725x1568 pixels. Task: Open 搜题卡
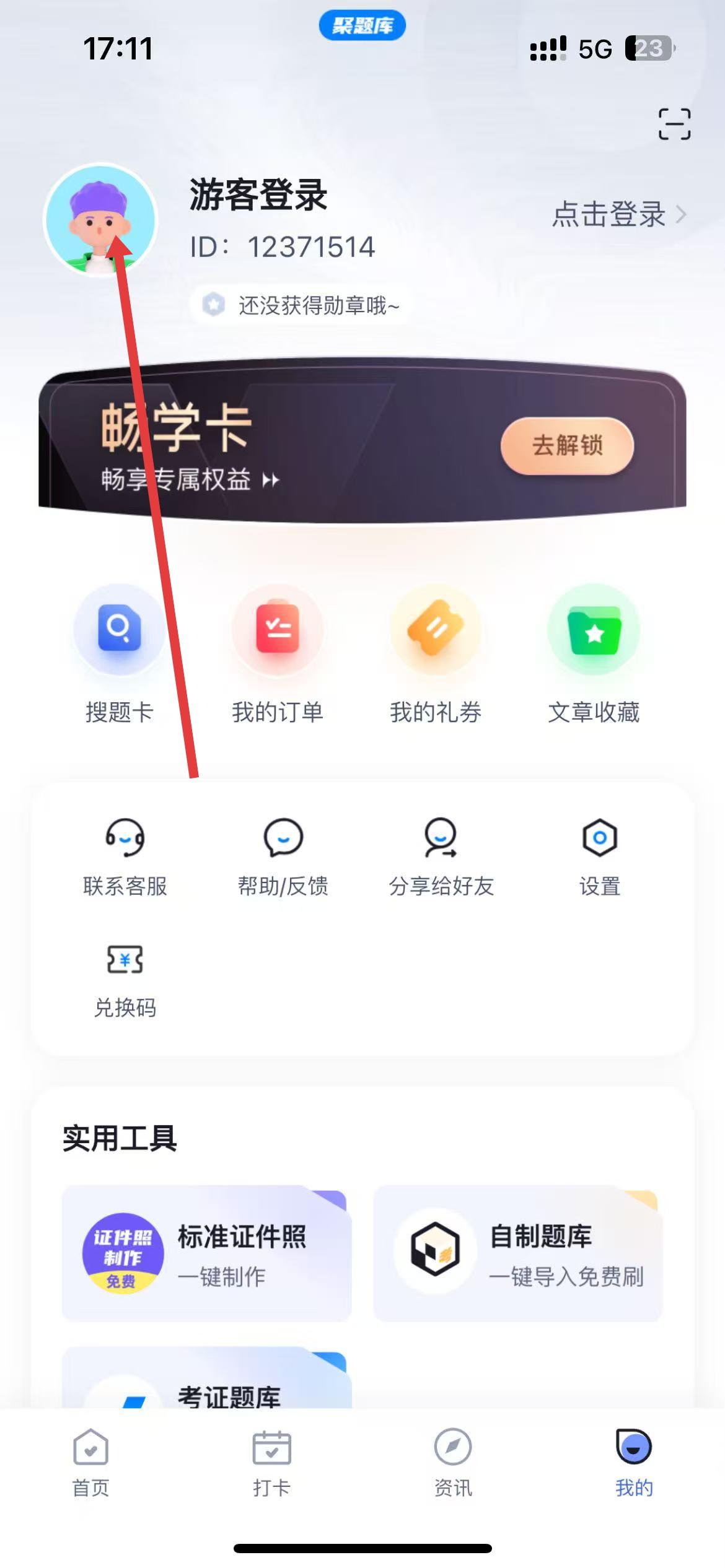pos(119,655)
